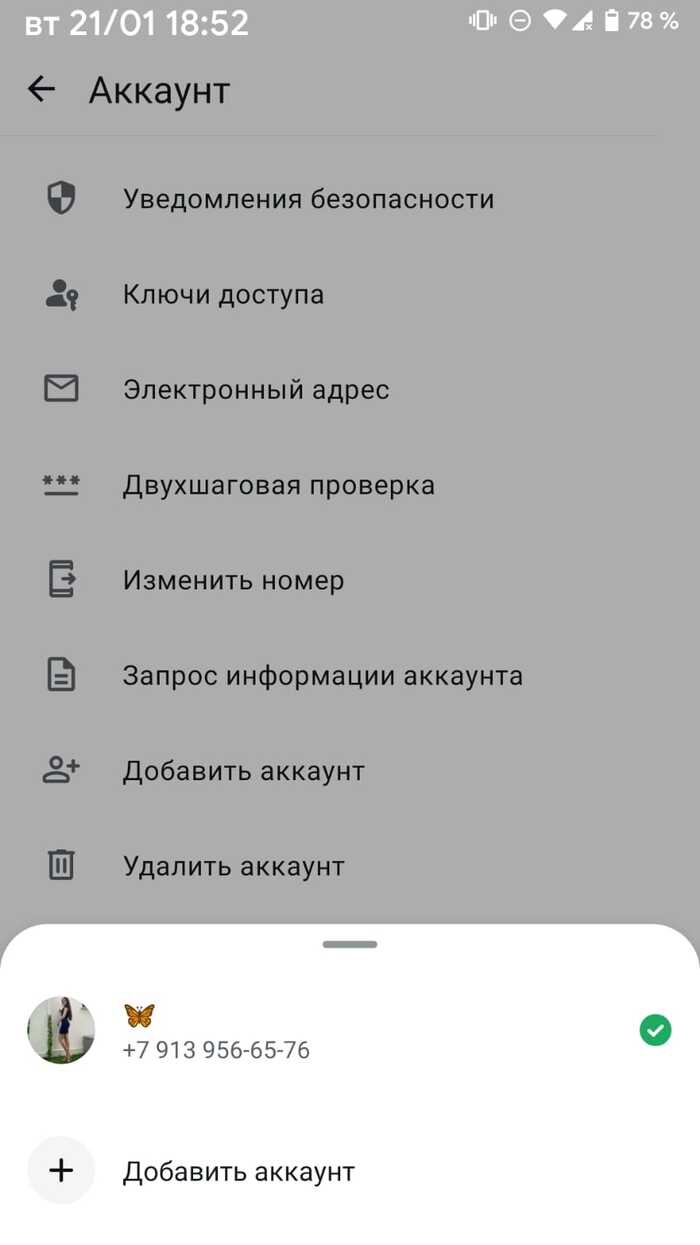700x1245 pixels.
Task: Select the account +7 913 956-65-76
Action: (215, 1032)
